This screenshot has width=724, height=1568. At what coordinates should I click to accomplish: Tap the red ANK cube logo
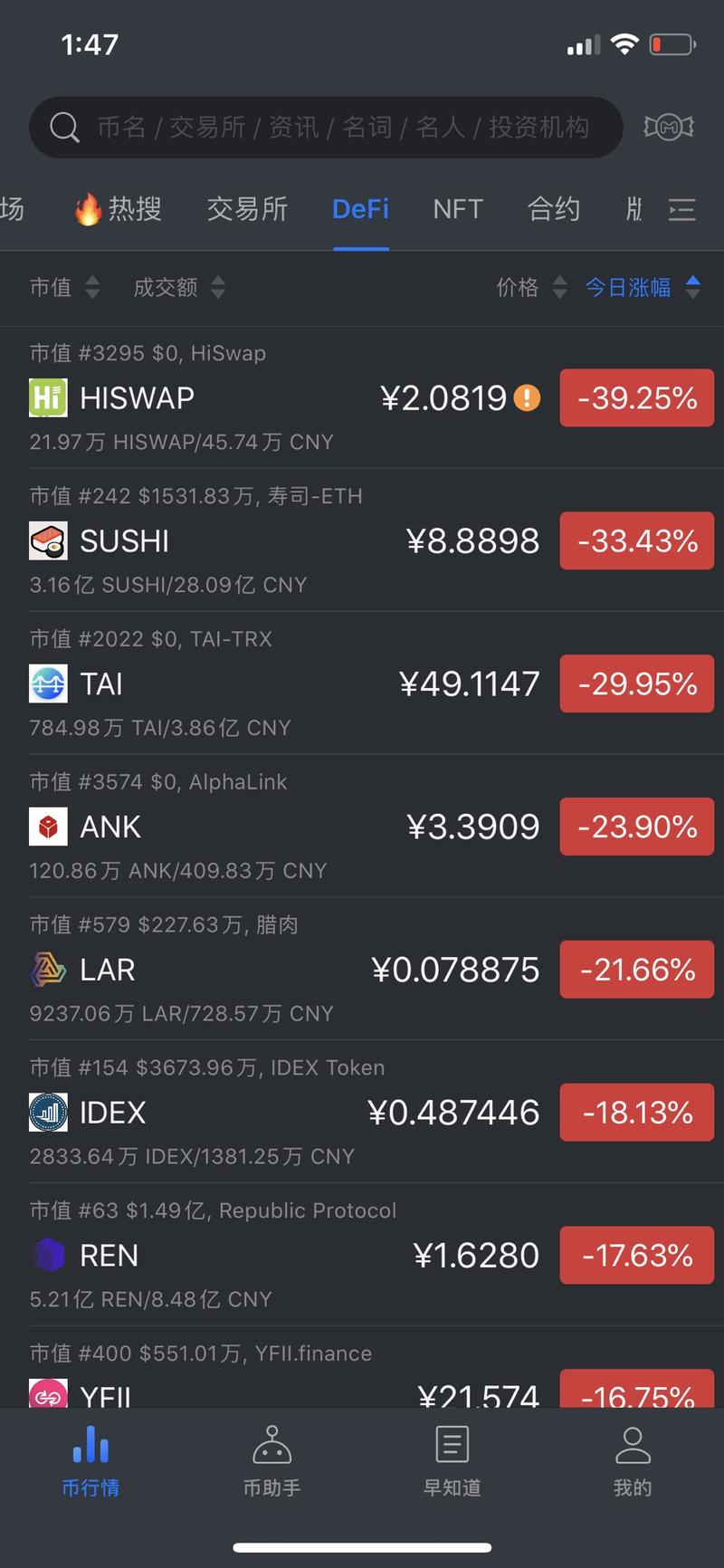[48, 827]
